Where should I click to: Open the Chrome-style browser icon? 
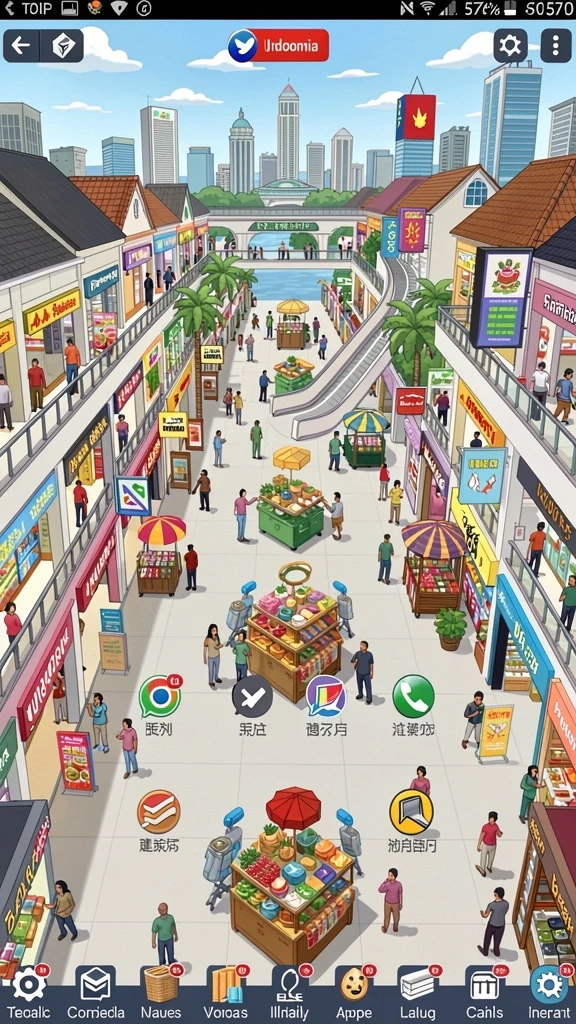pos(159,697)
